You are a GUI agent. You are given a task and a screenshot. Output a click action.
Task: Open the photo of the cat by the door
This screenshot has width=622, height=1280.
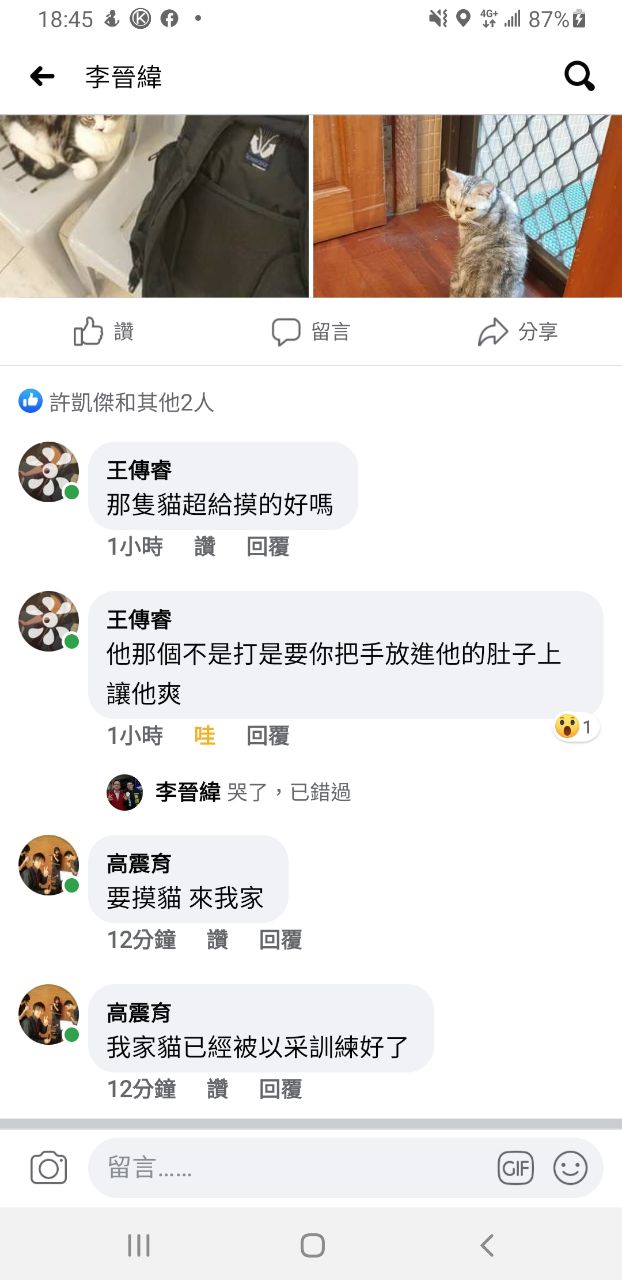pos(467,206)
